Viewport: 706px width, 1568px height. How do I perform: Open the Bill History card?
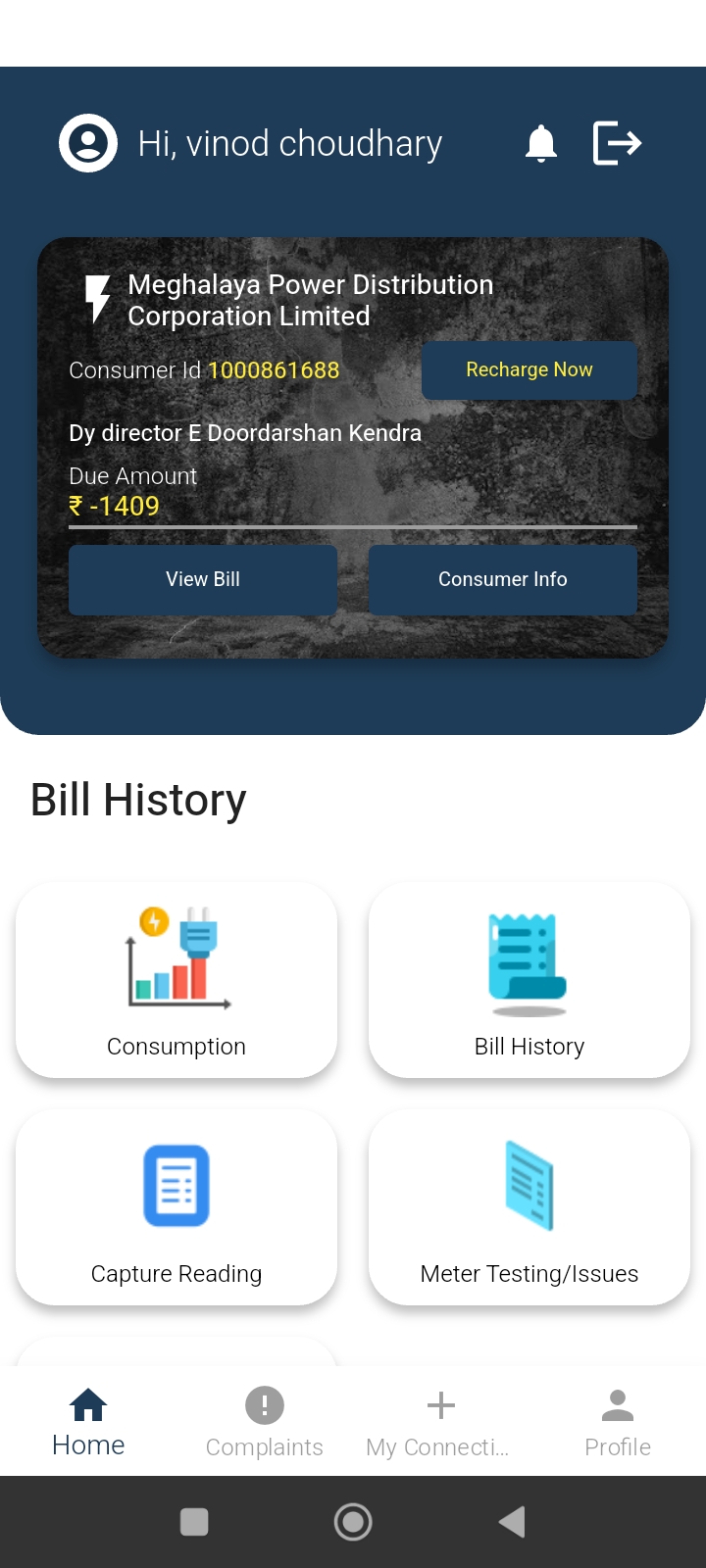[529, 980]
